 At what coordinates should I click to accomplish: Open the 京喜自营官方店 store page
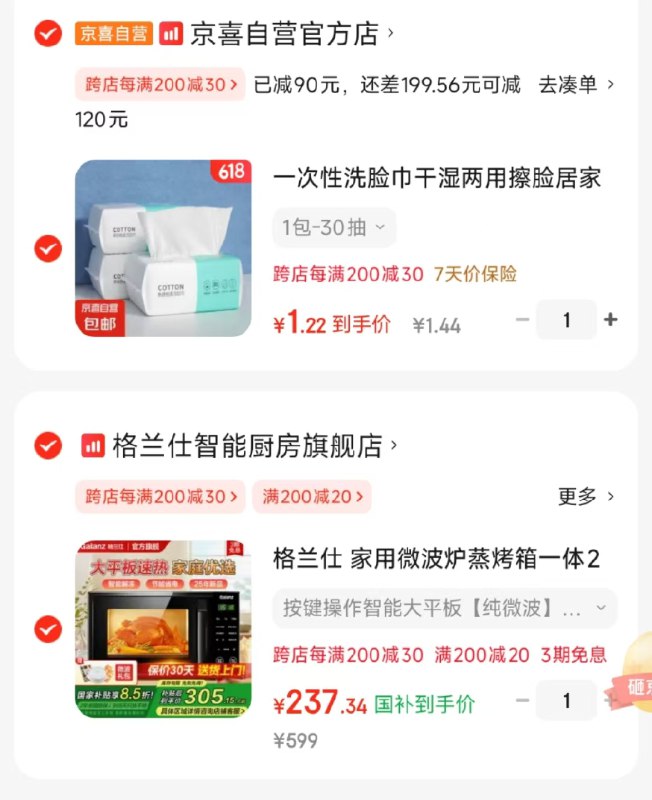pyautogui.click(x=284, y=34)
